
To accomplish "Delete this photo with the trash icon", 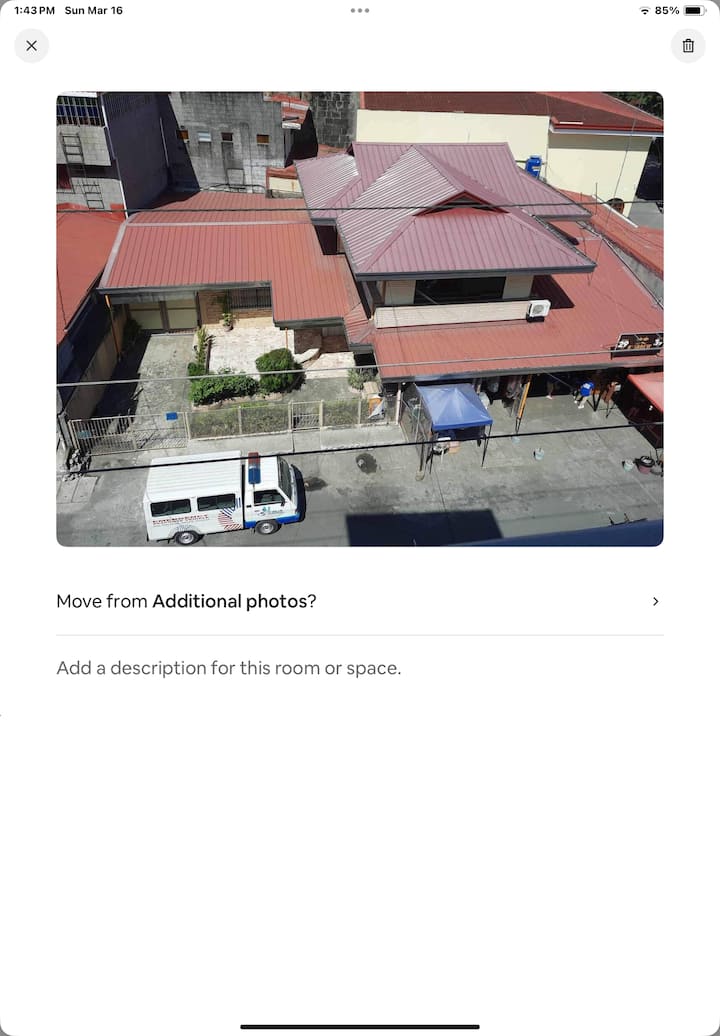I will [x=688, y=46].
